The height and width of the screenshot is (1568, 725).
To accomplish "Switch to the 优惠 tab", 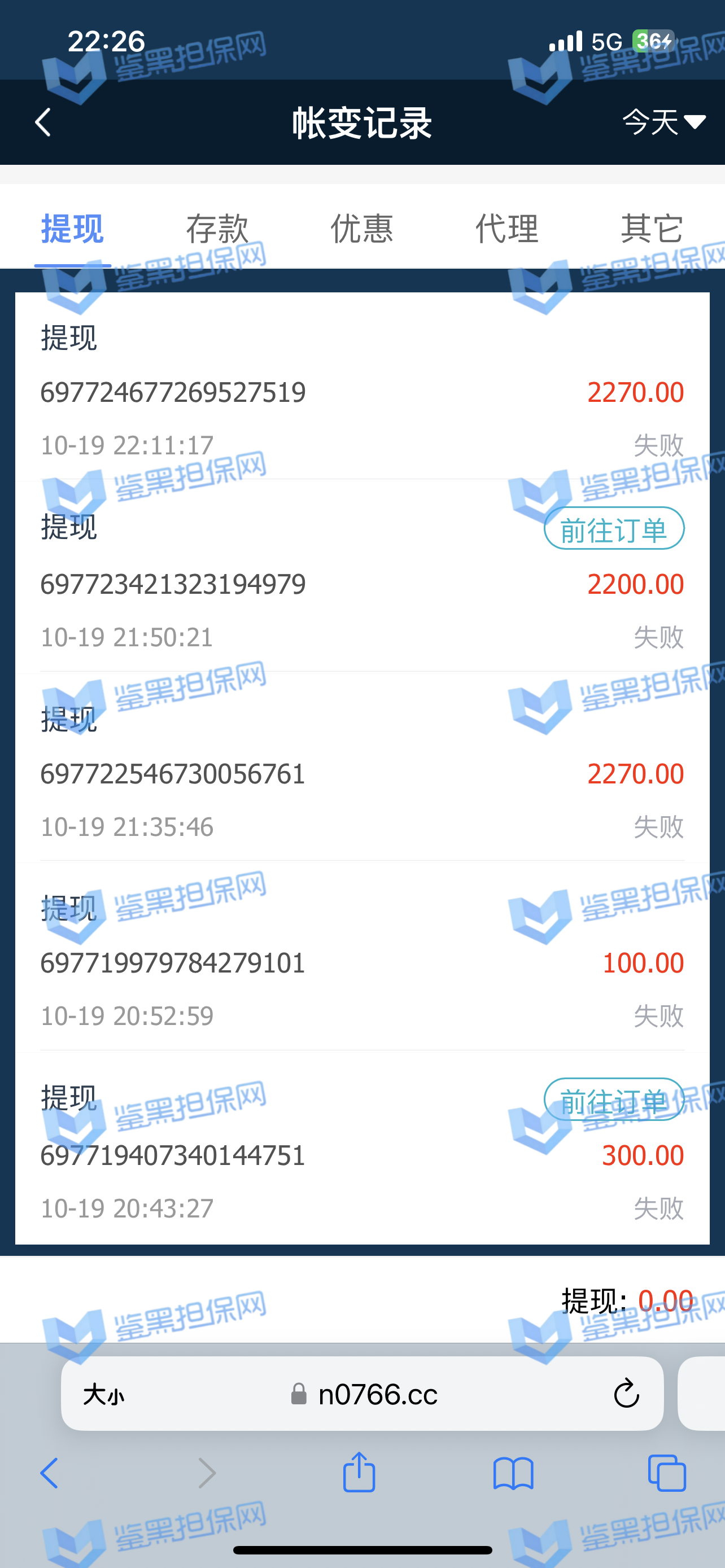I will point(362,229).
